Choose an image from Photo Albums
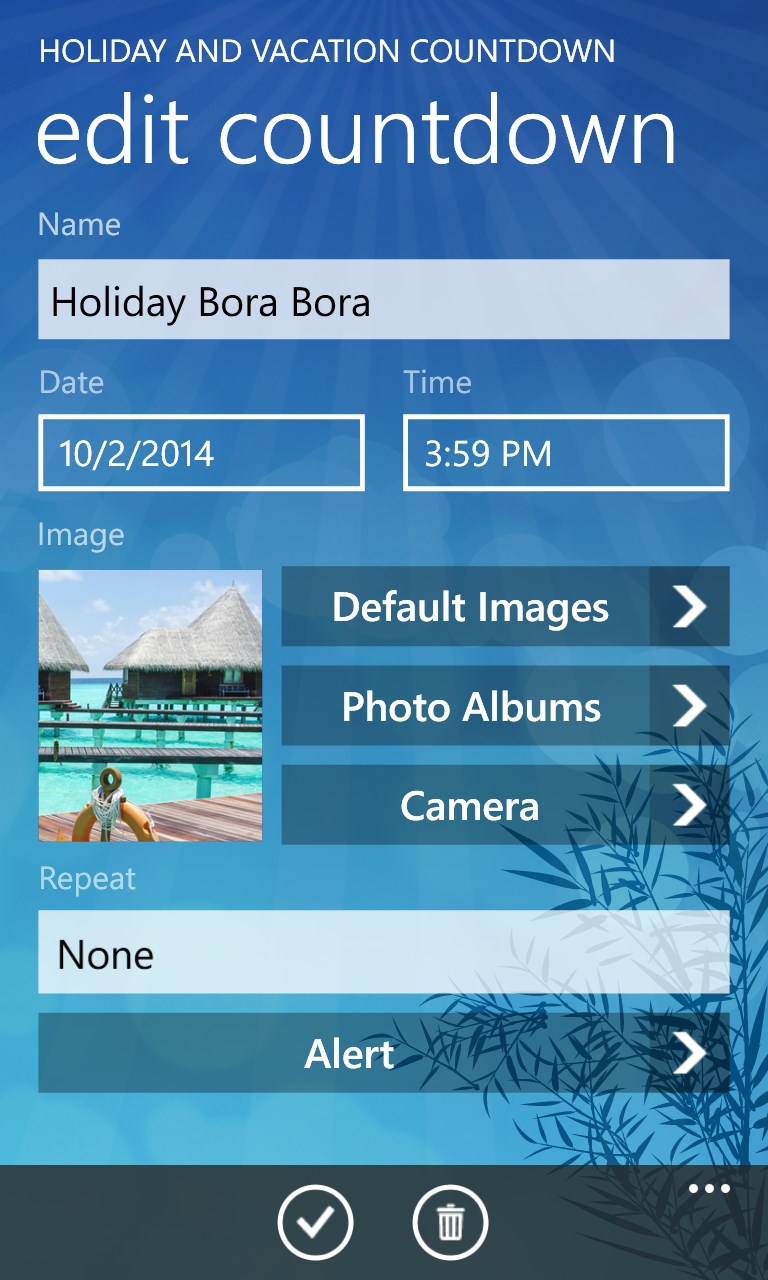 [x=505, y=706]
